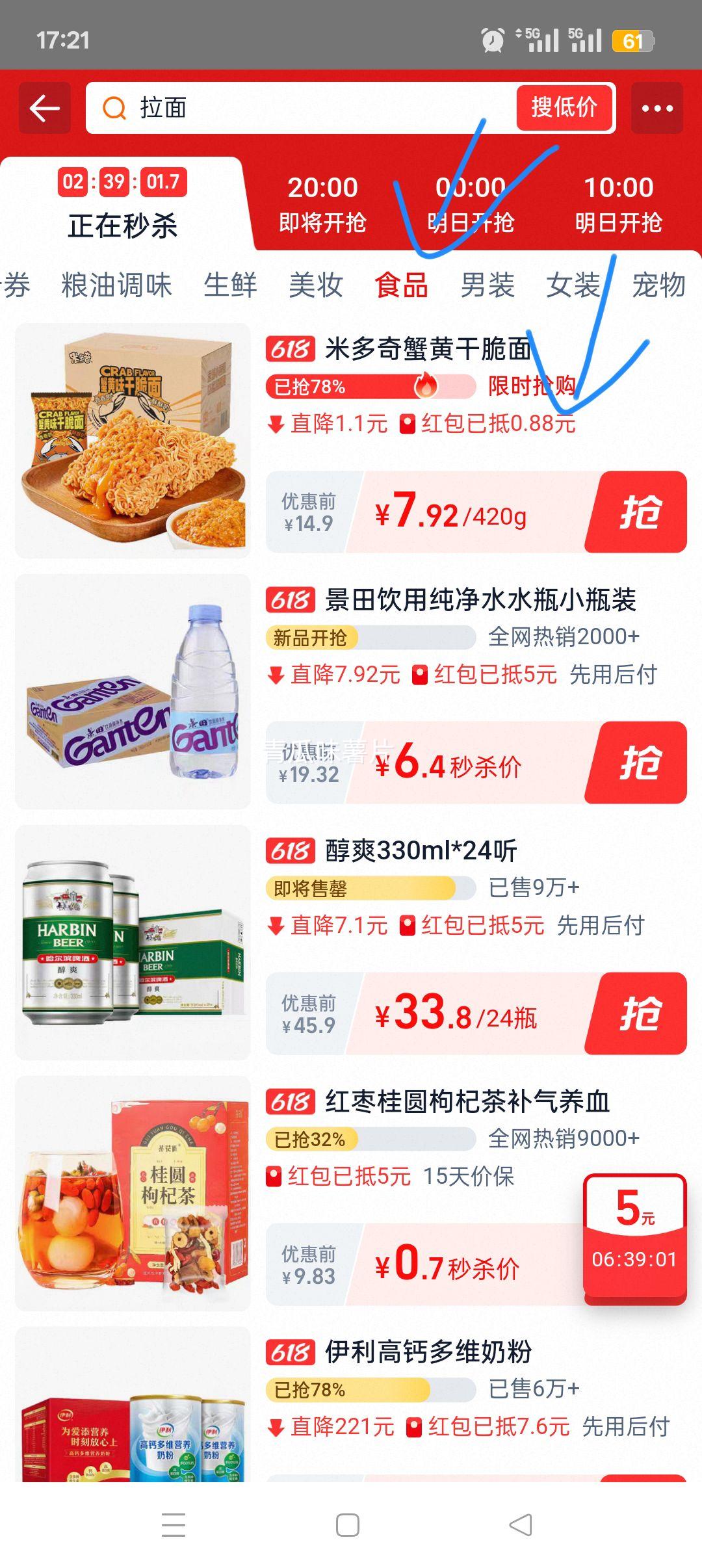The image size is (702, 1568).
Task: Select the 美妆 category
Action: click(x=316, y=285)
